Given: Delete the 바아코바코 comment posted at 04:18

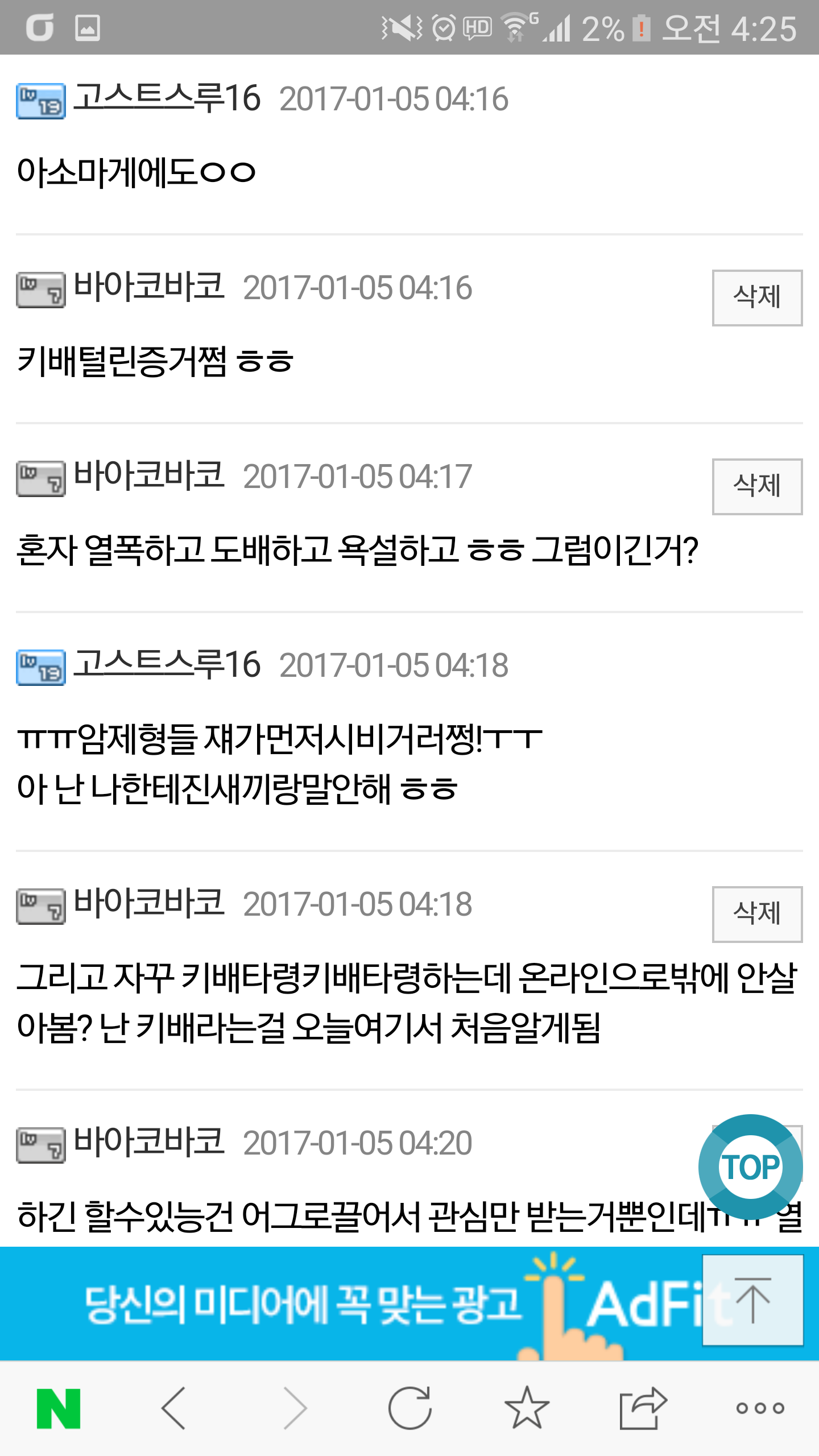Looking at the screenshot, I should pyautogui.click(x=757, y=914).
